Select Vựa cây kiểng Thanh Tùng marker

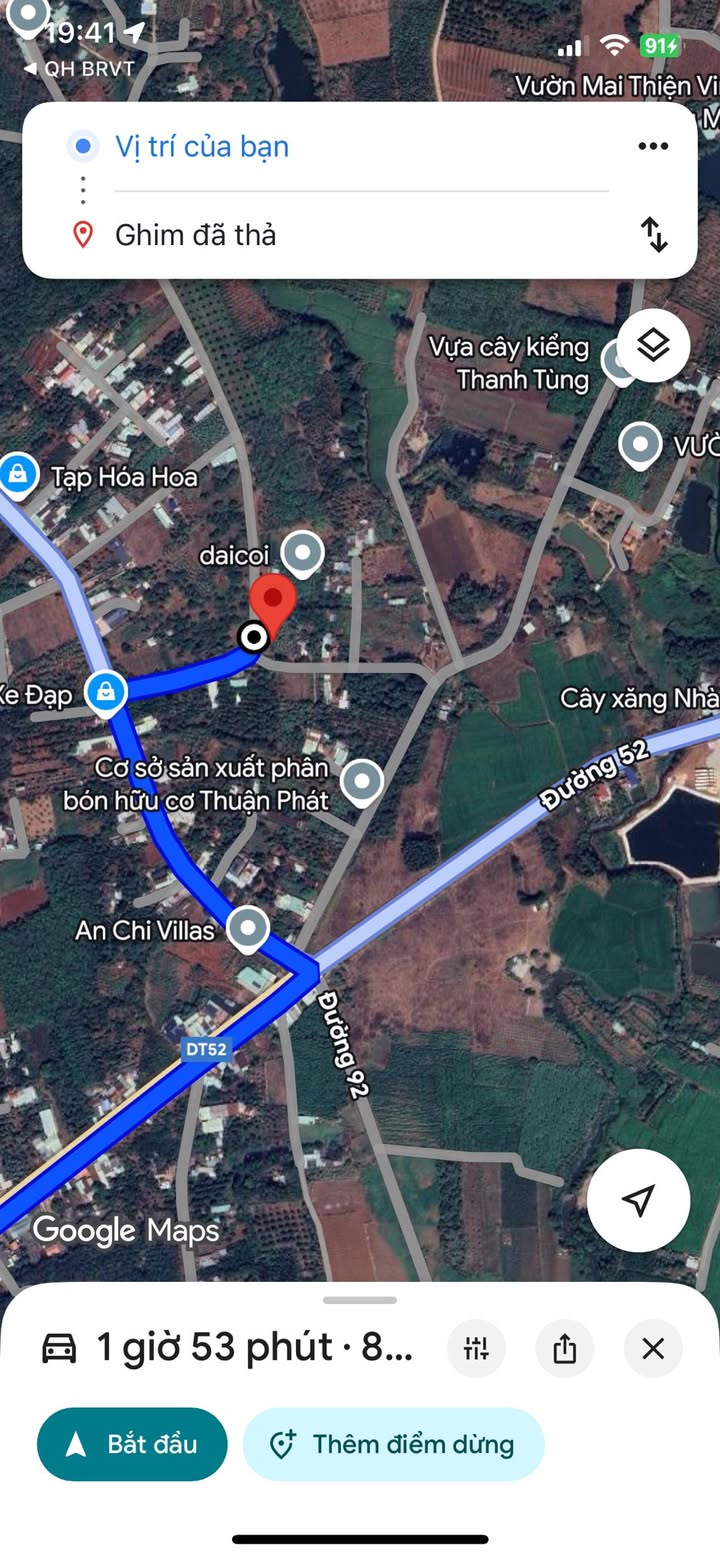(x=620, y=362)
